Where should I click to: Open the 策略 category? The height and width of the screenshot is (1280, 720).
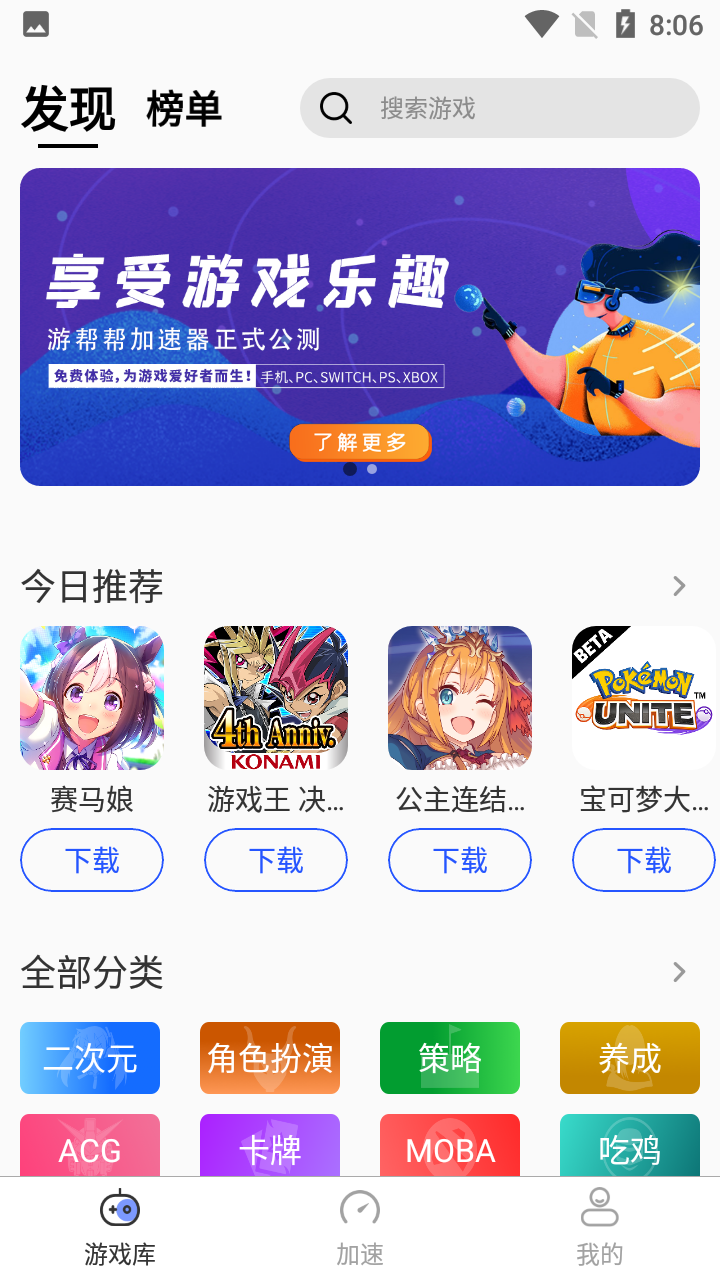[450, 1058]
